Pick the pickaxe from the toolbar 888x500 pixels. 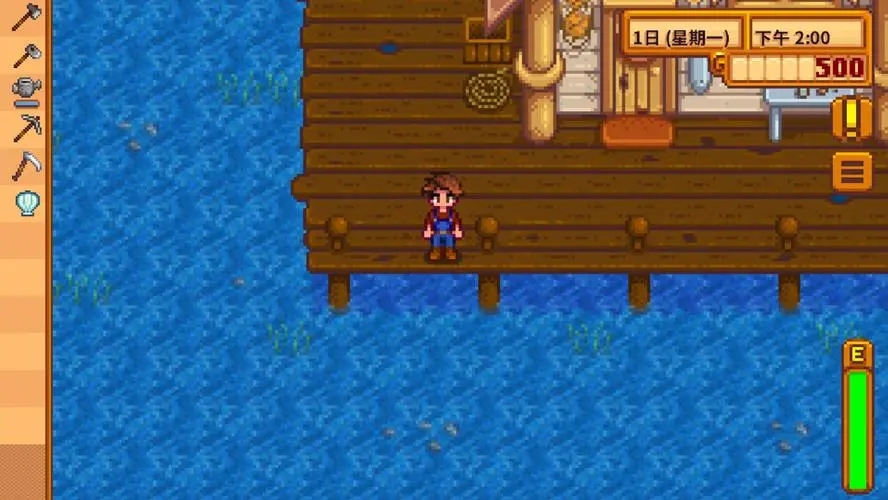26,128
